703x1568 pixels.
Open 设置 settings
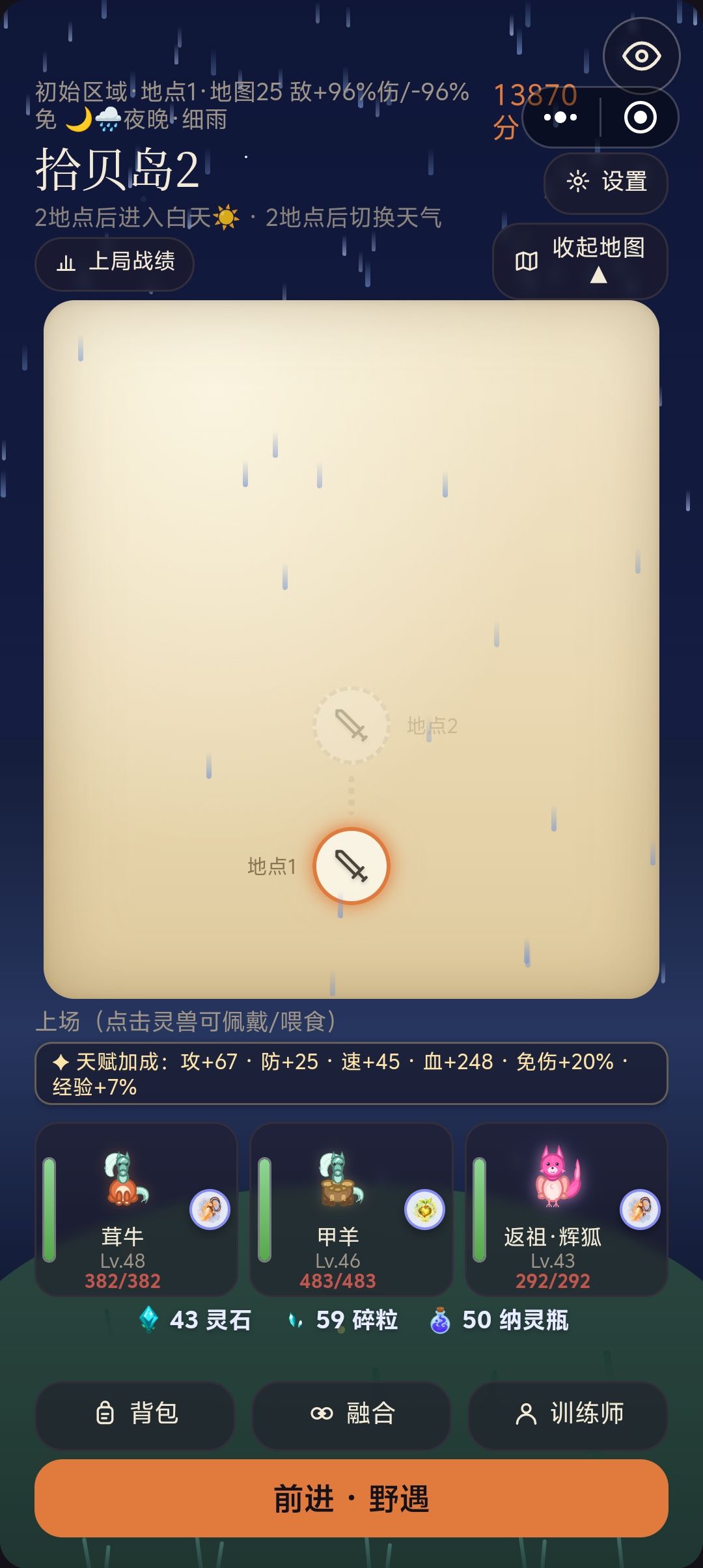coord(606,183)
